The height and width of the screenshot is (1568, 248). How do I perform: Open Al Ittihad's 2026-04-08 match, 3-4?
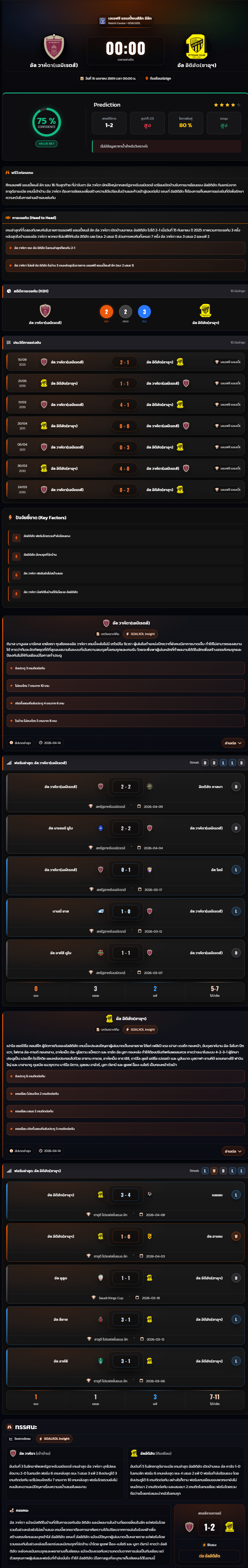click(124, 1195)
